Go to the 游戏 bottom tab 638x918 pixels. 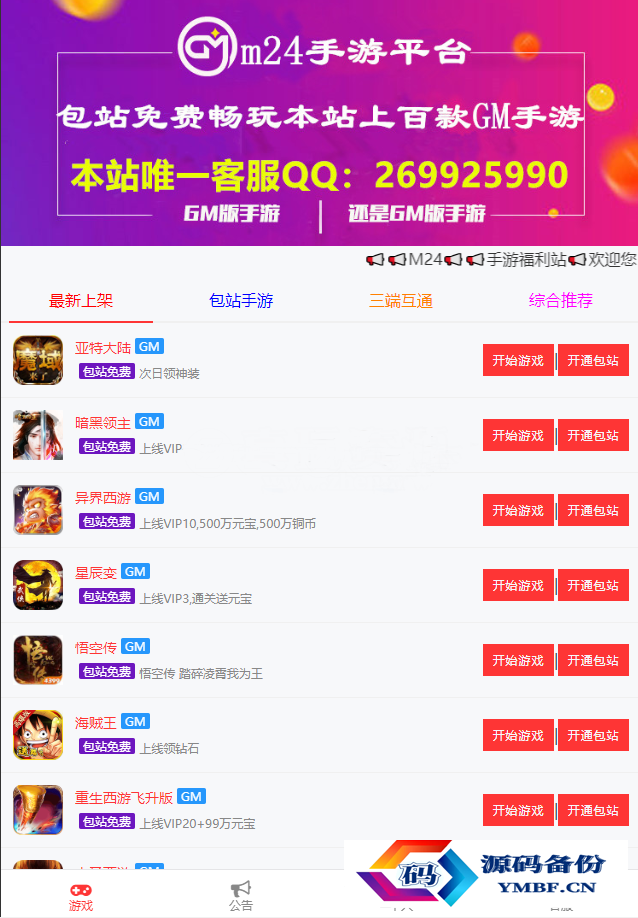pyautogui.click(x=81, y=896)
